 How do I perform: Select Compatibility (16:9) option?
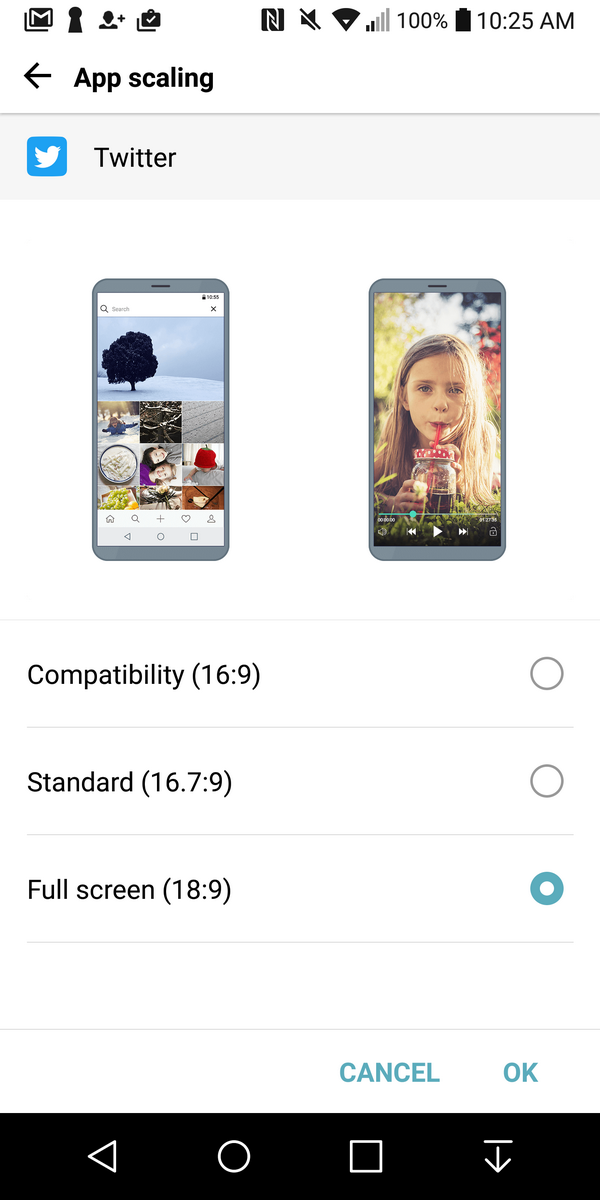coord(300,674)
